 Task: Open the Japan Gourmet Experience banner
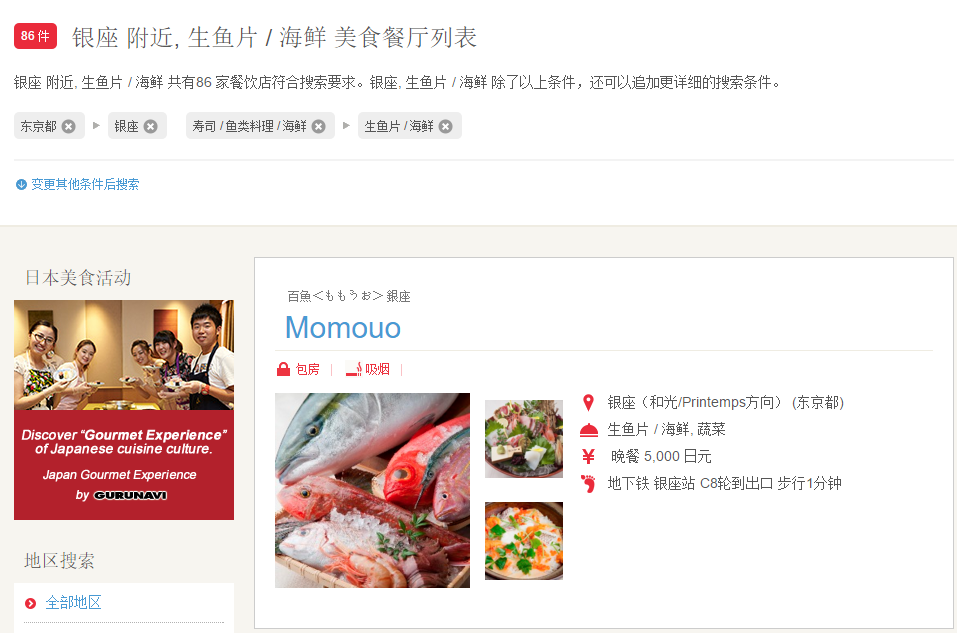(124, 410)
